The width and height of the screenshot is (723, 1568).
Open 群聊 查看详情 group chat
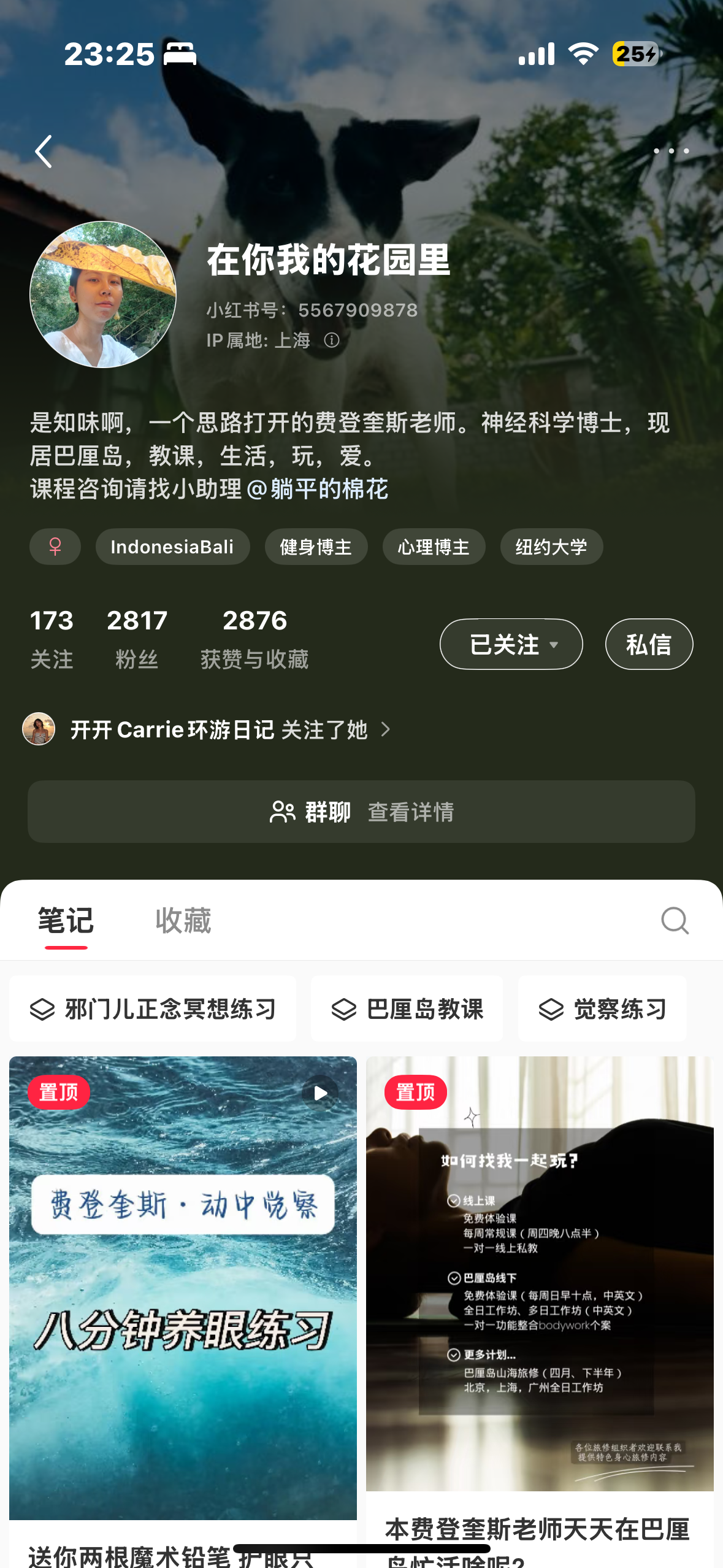tap(361, 812)
